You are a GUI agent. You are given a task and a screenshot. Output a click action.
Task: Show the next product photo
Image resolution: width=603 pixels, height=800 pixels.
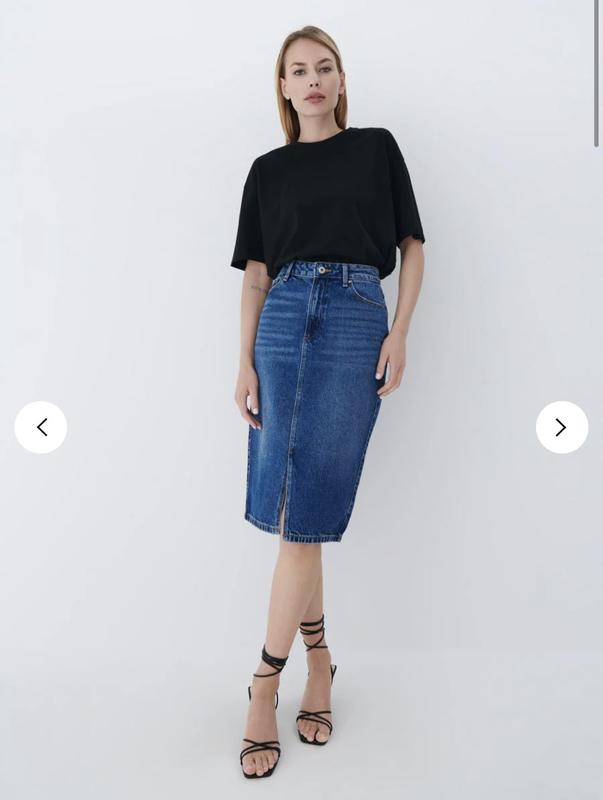pyautogui.click(x=561, y=427)
